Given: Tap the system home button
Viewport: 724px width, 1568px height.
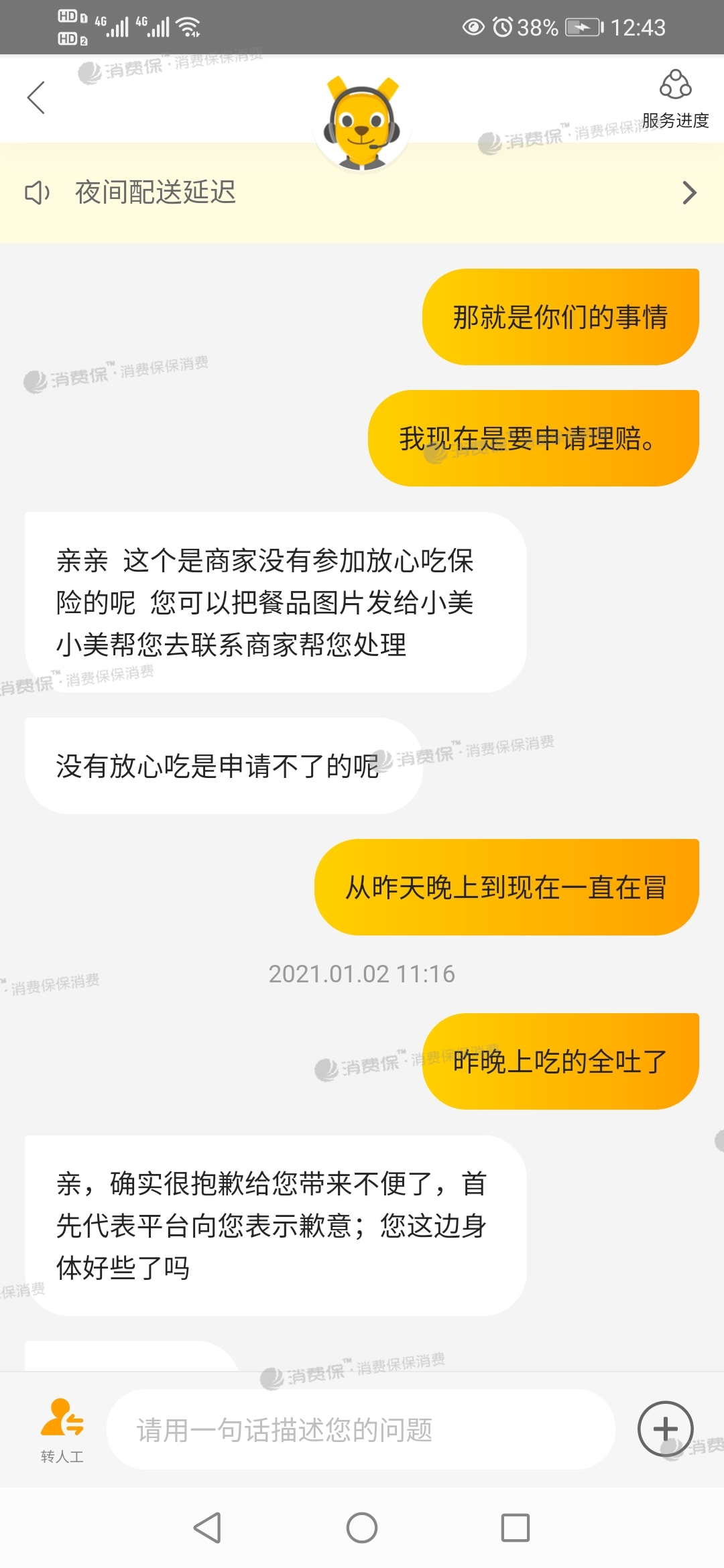Looking at the screenshot, I should point(362,1528).
